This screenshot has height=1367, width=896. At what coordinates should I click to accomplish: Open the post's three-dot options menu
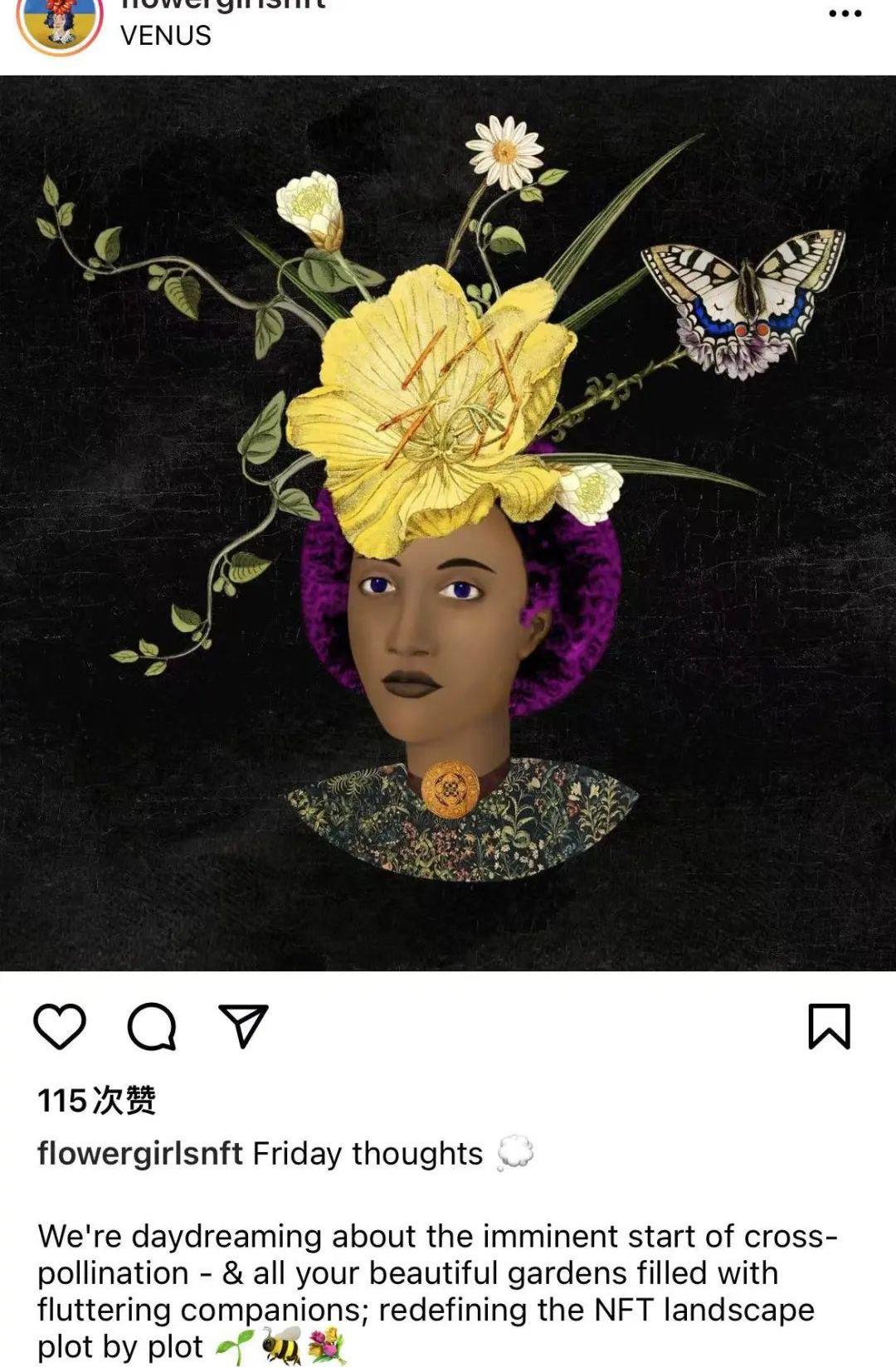click(x=845, y=13)
